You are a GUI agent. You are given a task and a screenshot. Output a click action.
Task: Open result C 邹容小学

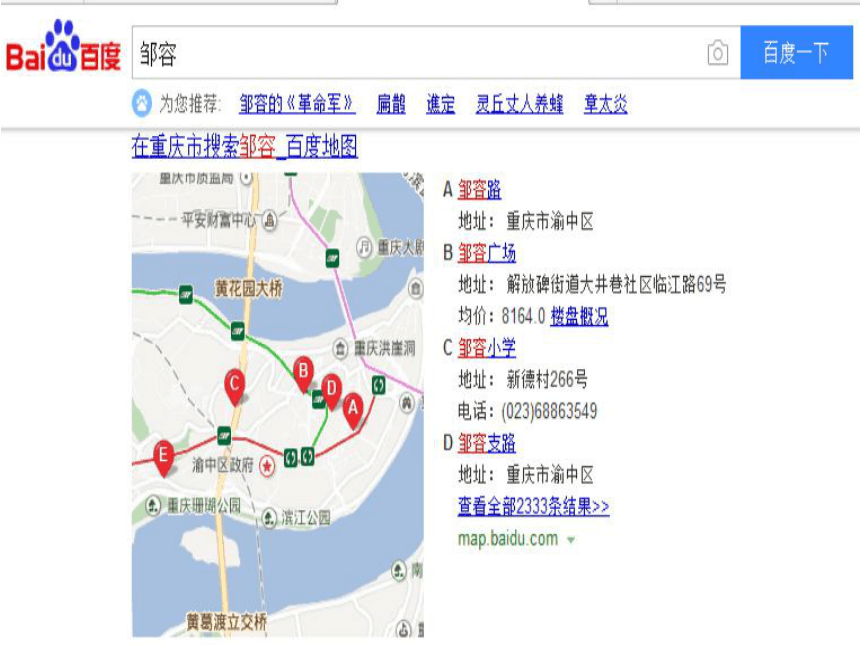coord(487,348)
